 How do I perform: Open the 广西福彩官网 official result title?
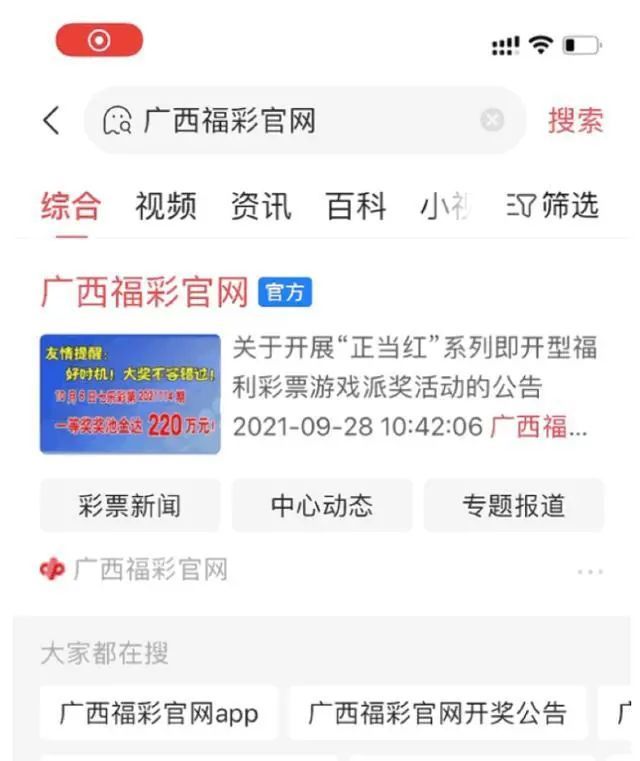(x=145, y=292)
